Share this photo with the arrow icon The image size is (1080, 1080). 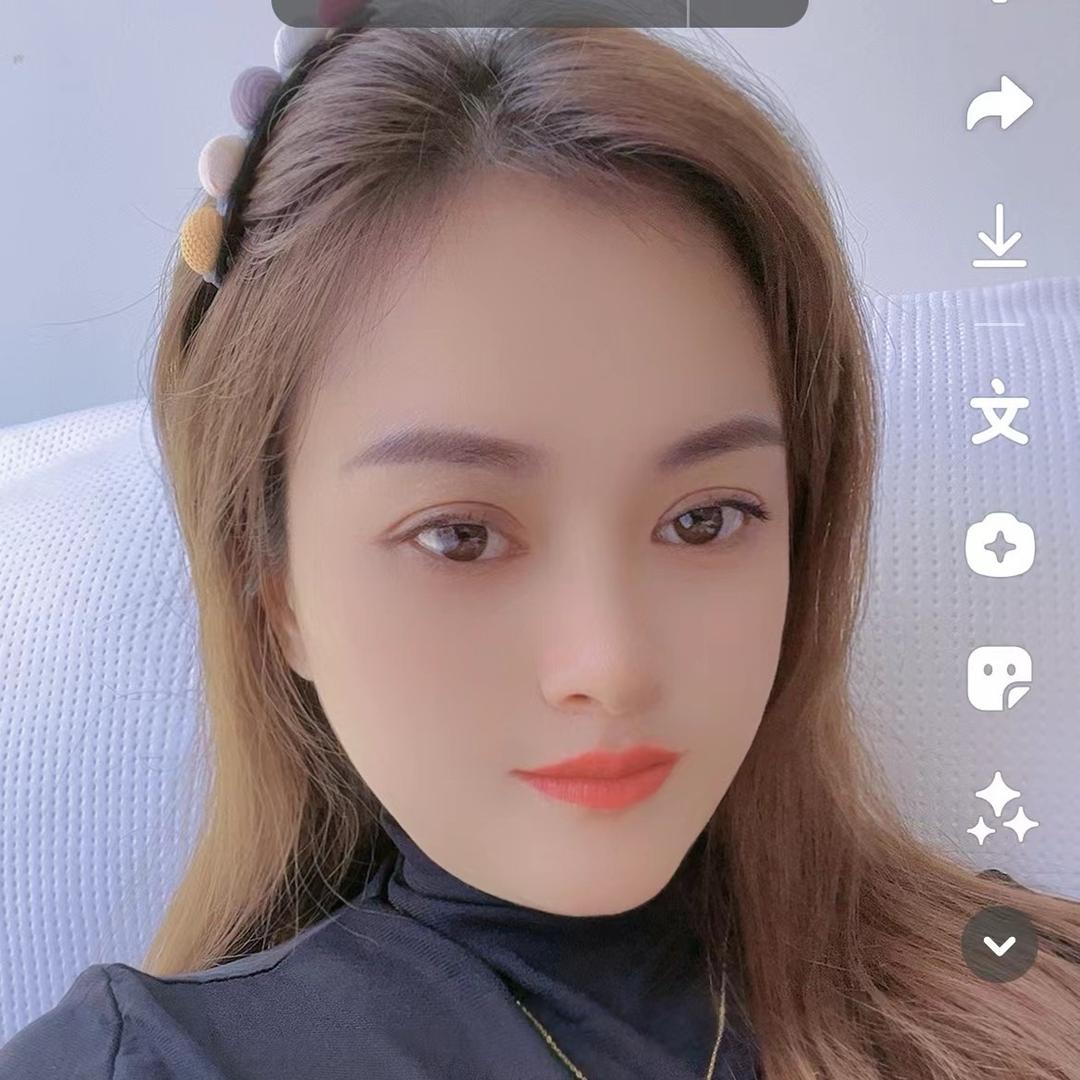pos(999,103)
